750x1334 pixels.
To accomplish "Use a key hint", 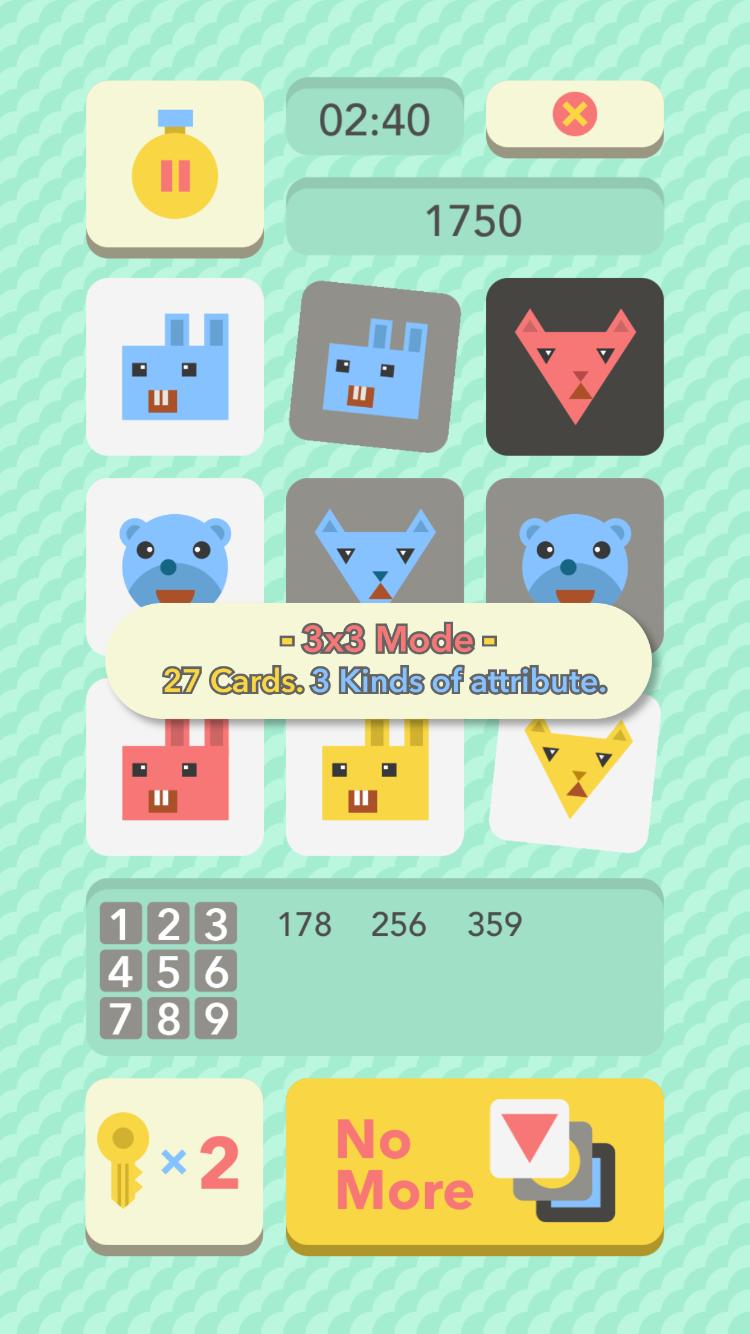I will coord(175,1164).
